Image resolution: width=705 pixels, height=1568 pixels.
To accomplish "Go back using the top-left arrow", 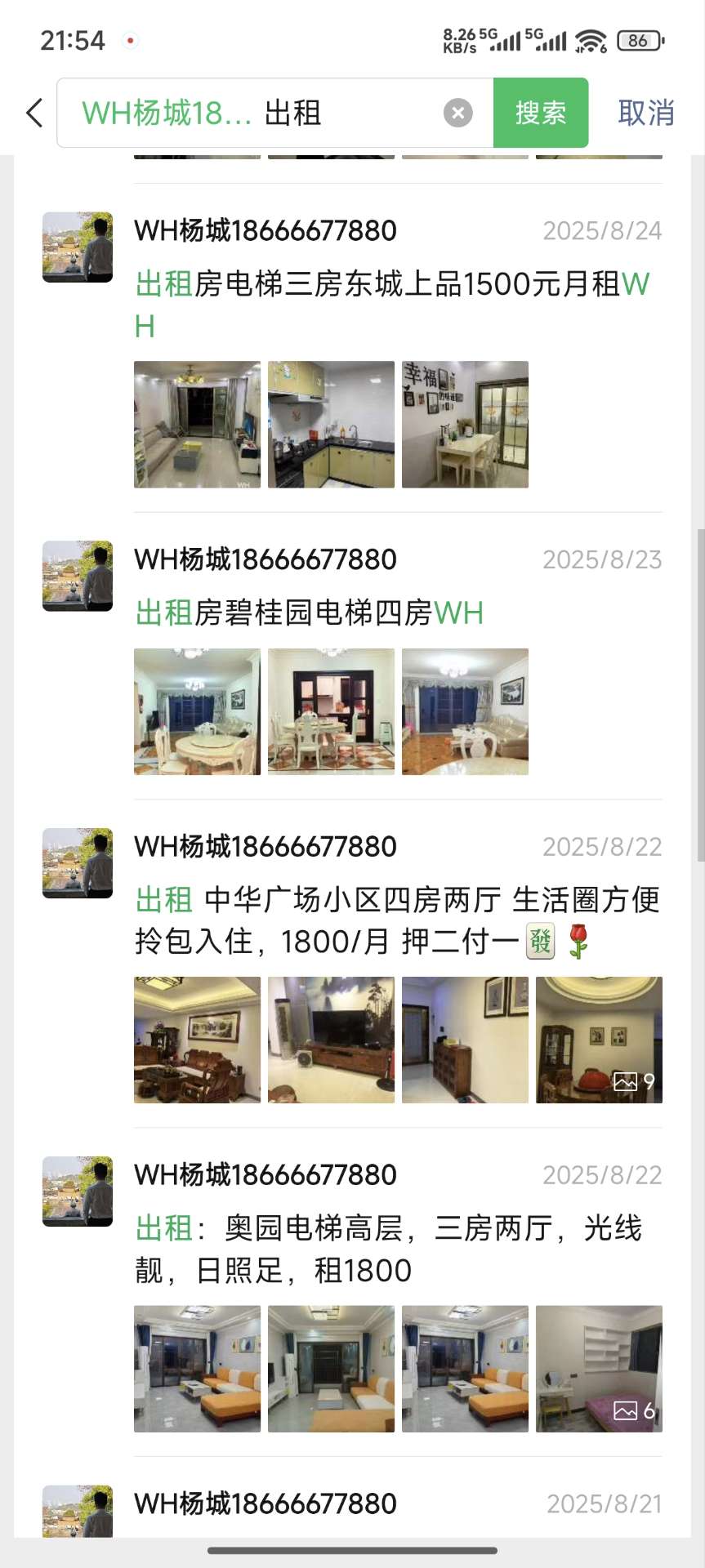I will [x=34, y=113].
